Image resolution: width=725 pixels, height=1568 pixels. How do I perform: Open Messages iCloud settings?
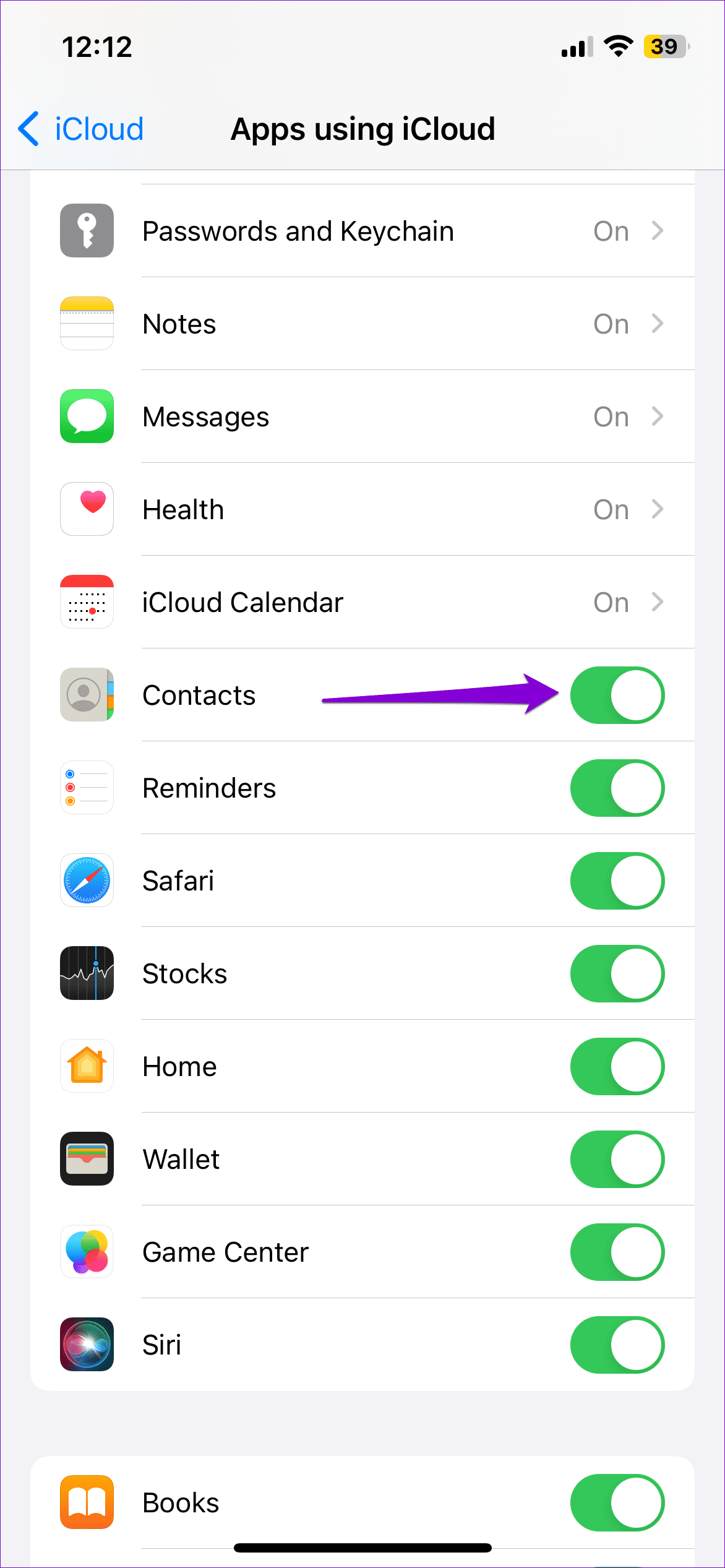[x=658, y=416]
